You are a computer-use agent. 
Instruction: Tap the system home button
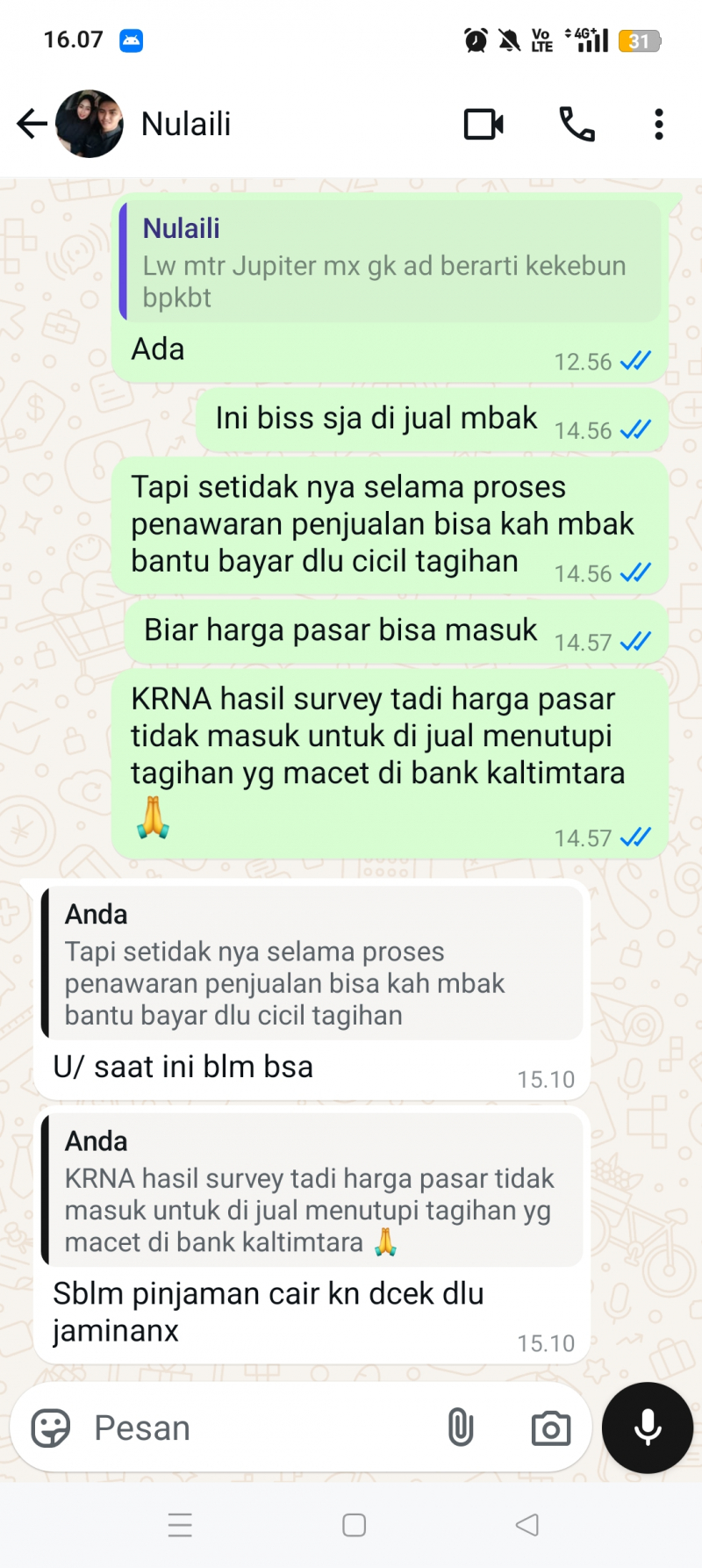354,1525
